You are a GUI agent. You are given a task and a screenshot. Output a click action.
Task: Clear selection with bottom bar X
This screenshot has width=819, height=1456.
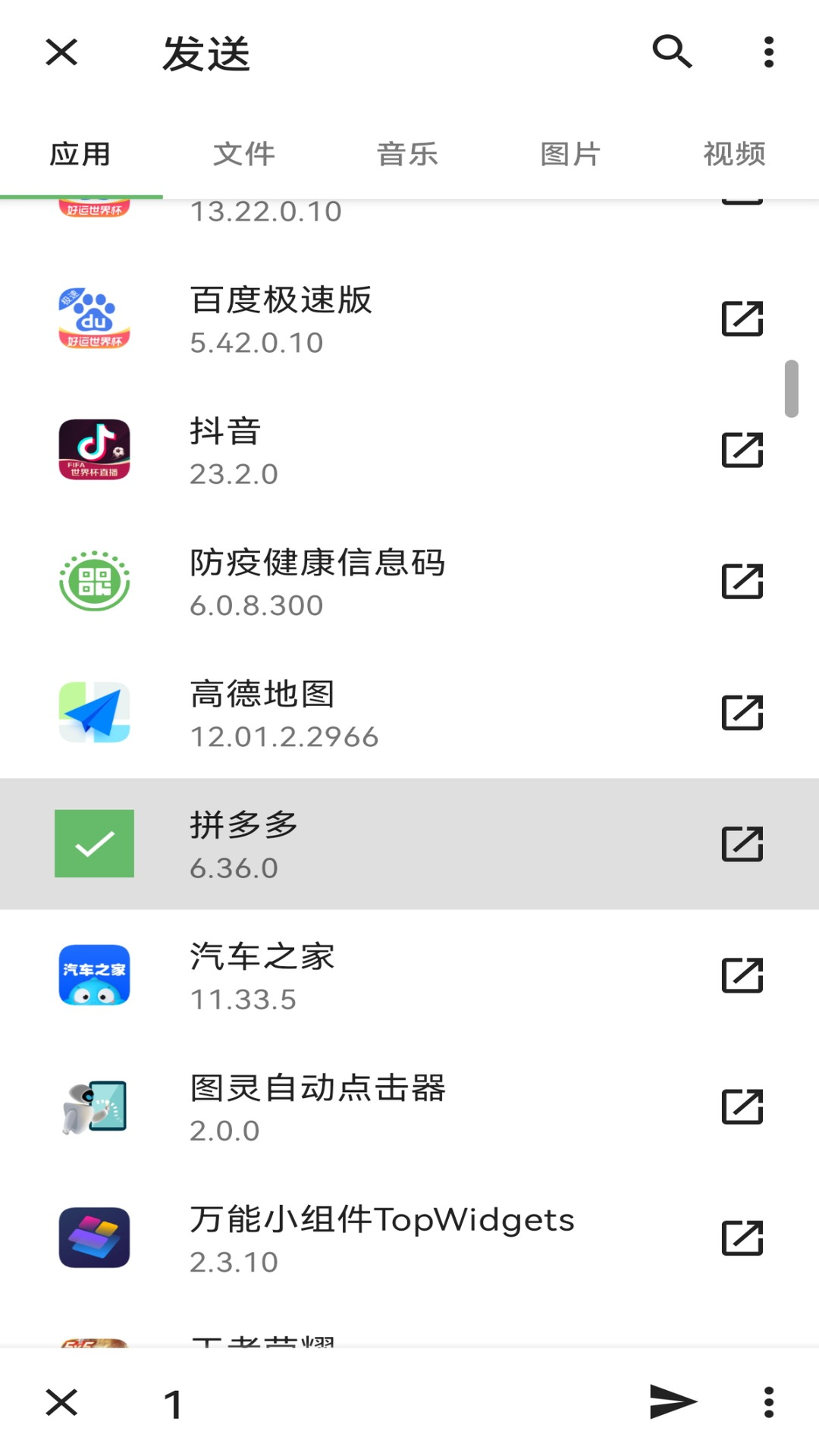tap(61, 1401)
